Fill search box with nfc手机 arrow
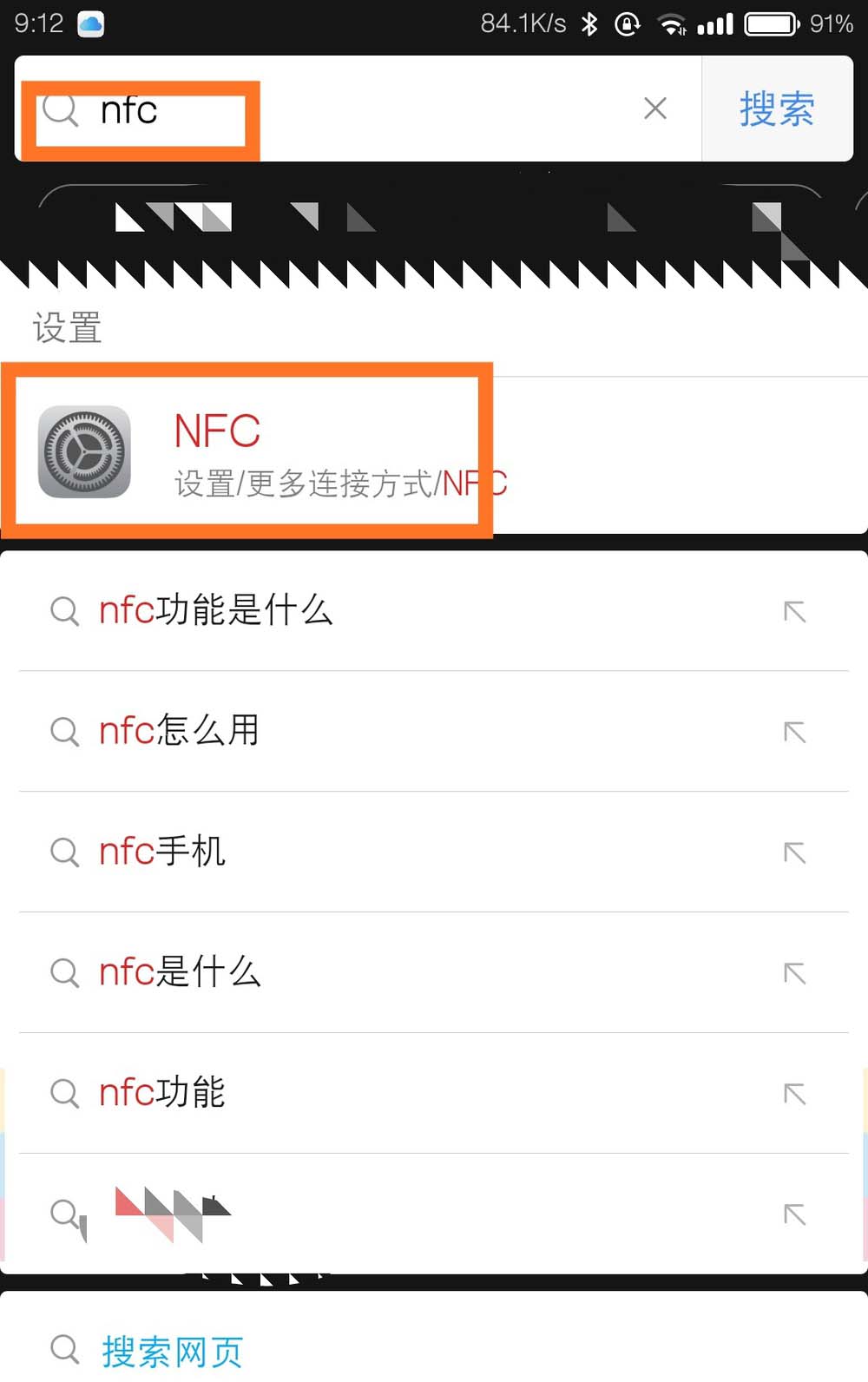 coord(794,852)
